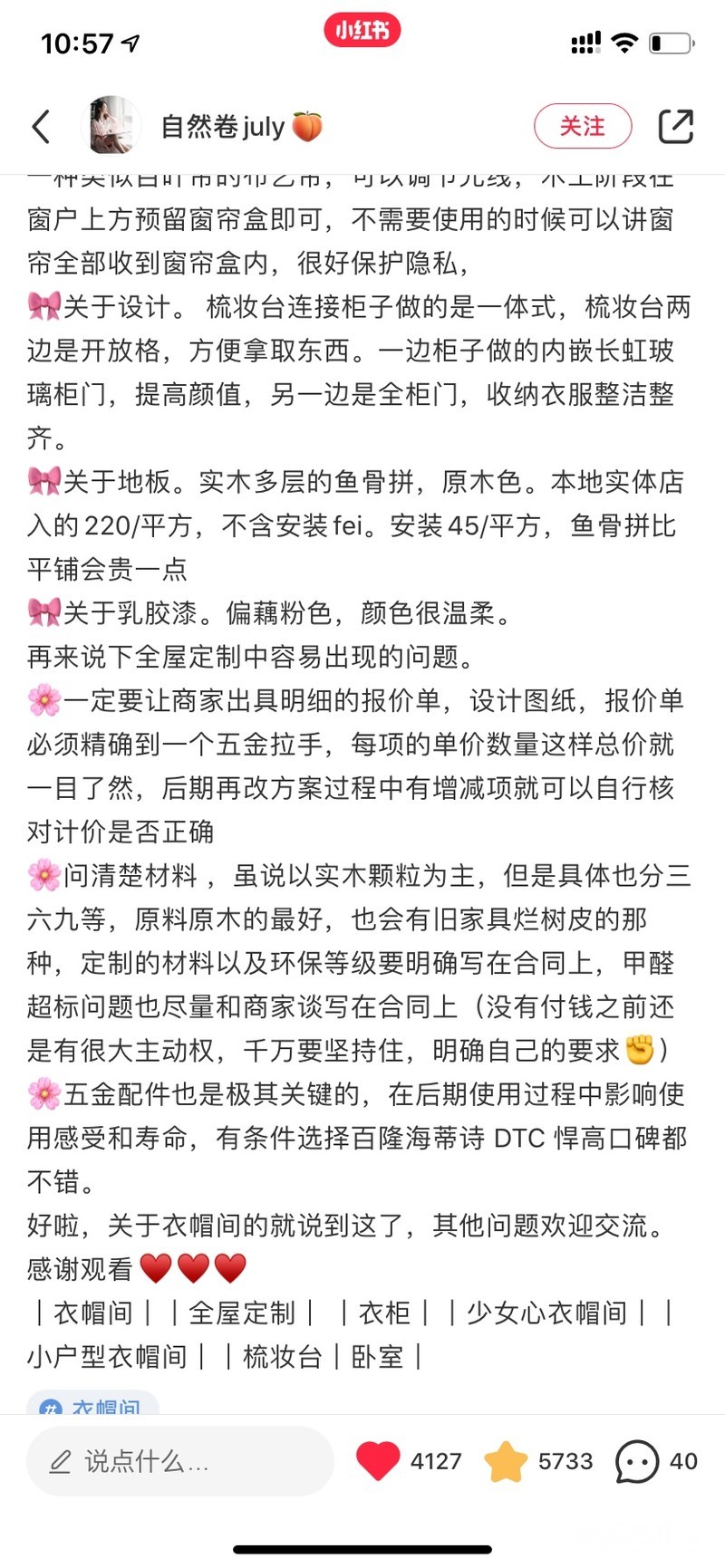Image resolution: width=725 pixels, height=1568 pixels.
Task: Share this post
Action: (675, 126)
